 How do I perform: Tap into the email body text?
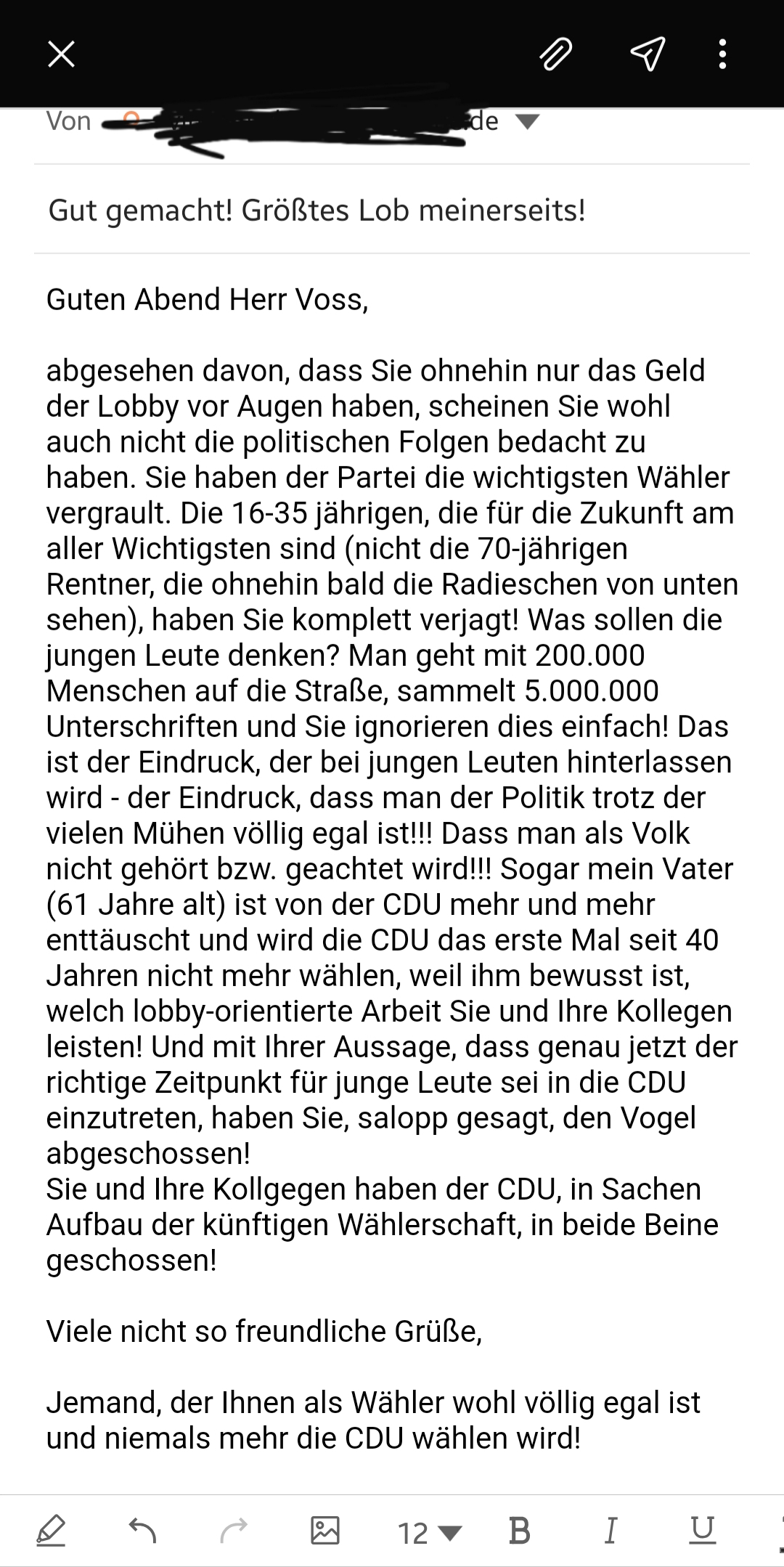(392, 868)
